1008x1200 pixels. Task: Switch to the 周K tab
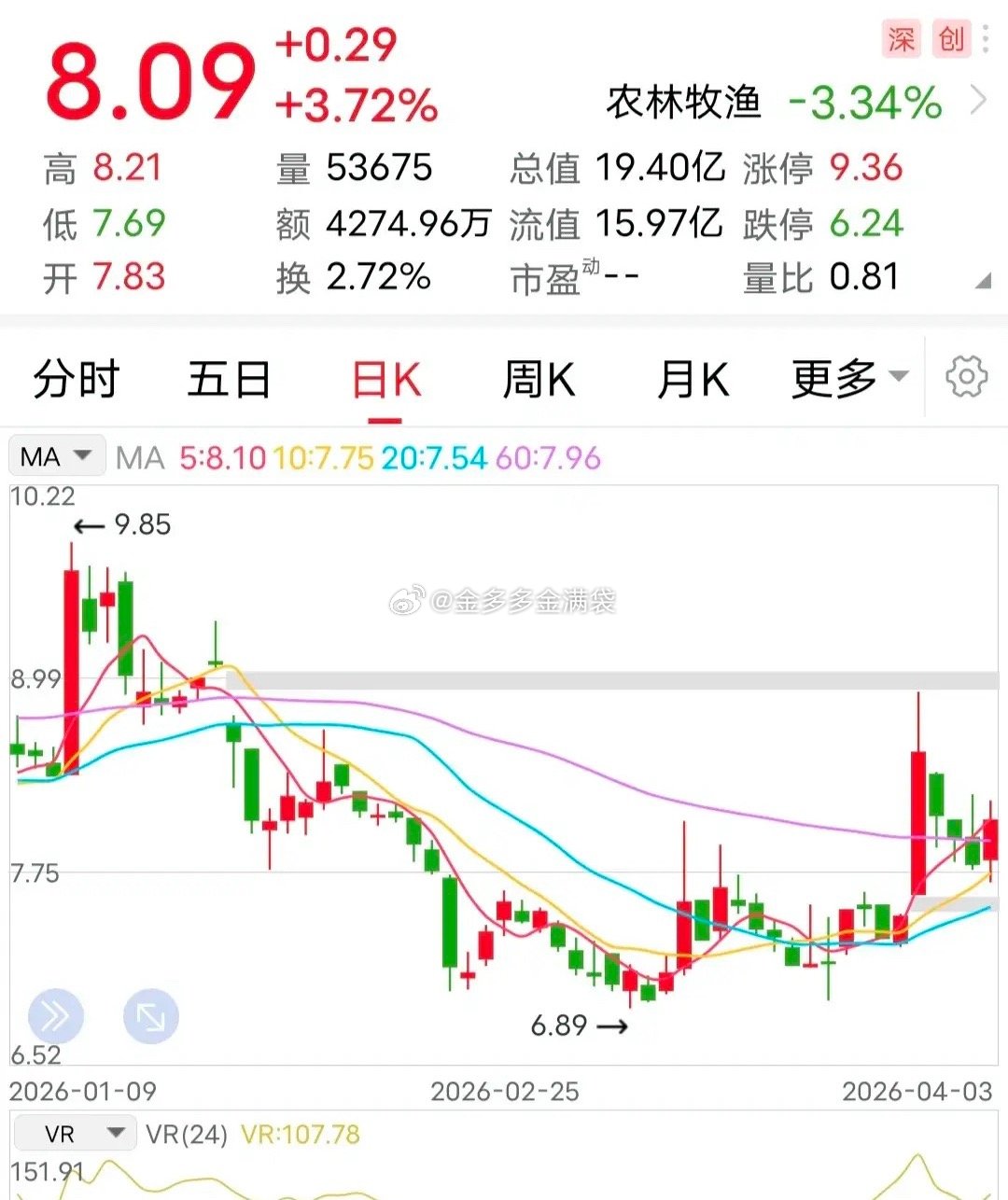[x=539, y=379]
